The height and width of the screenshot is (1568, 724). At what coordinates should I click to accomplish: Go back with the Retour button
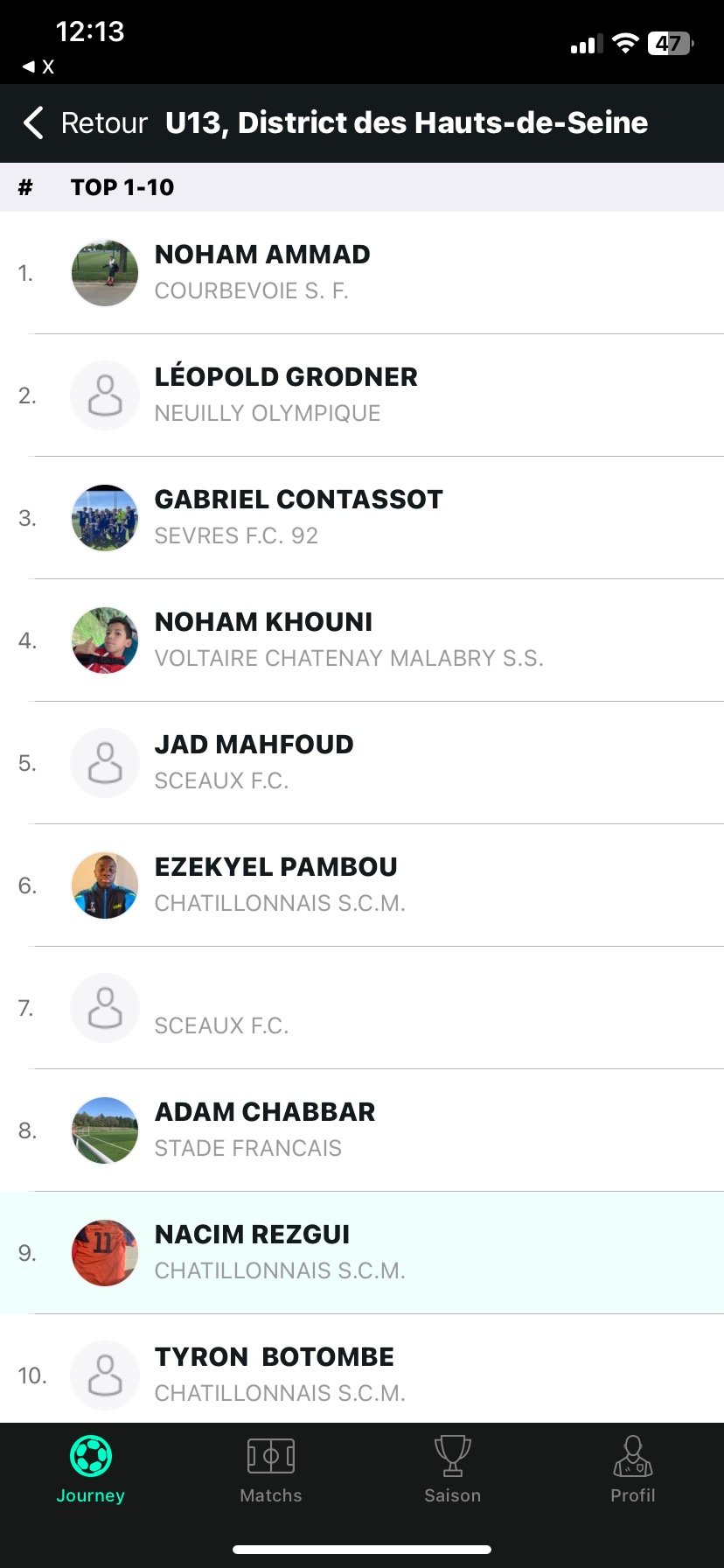pyautogui.click(x=86, y=123)
